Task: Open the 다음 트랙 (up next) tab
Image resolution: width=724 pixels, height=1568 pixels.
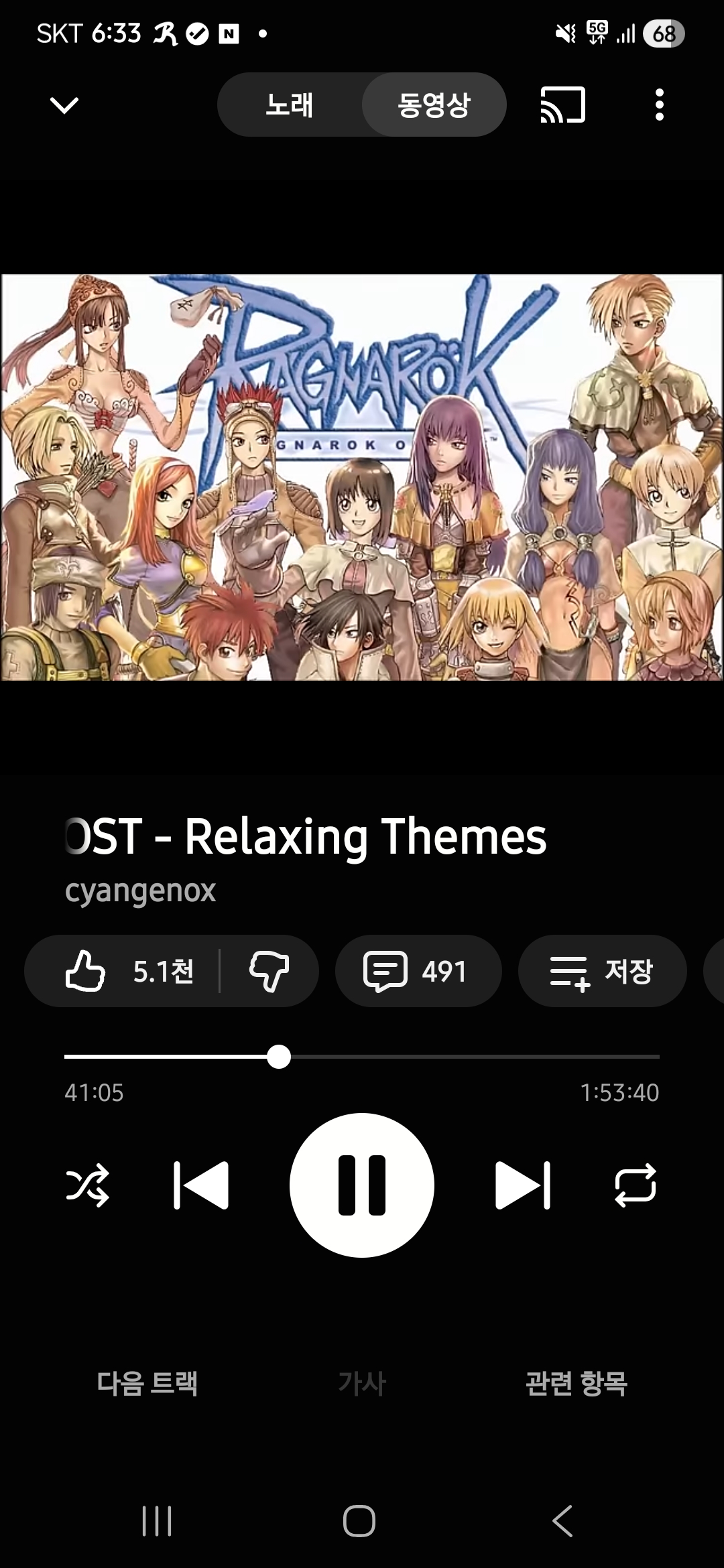Action: pyautogui.click(x=147, y=1383)
